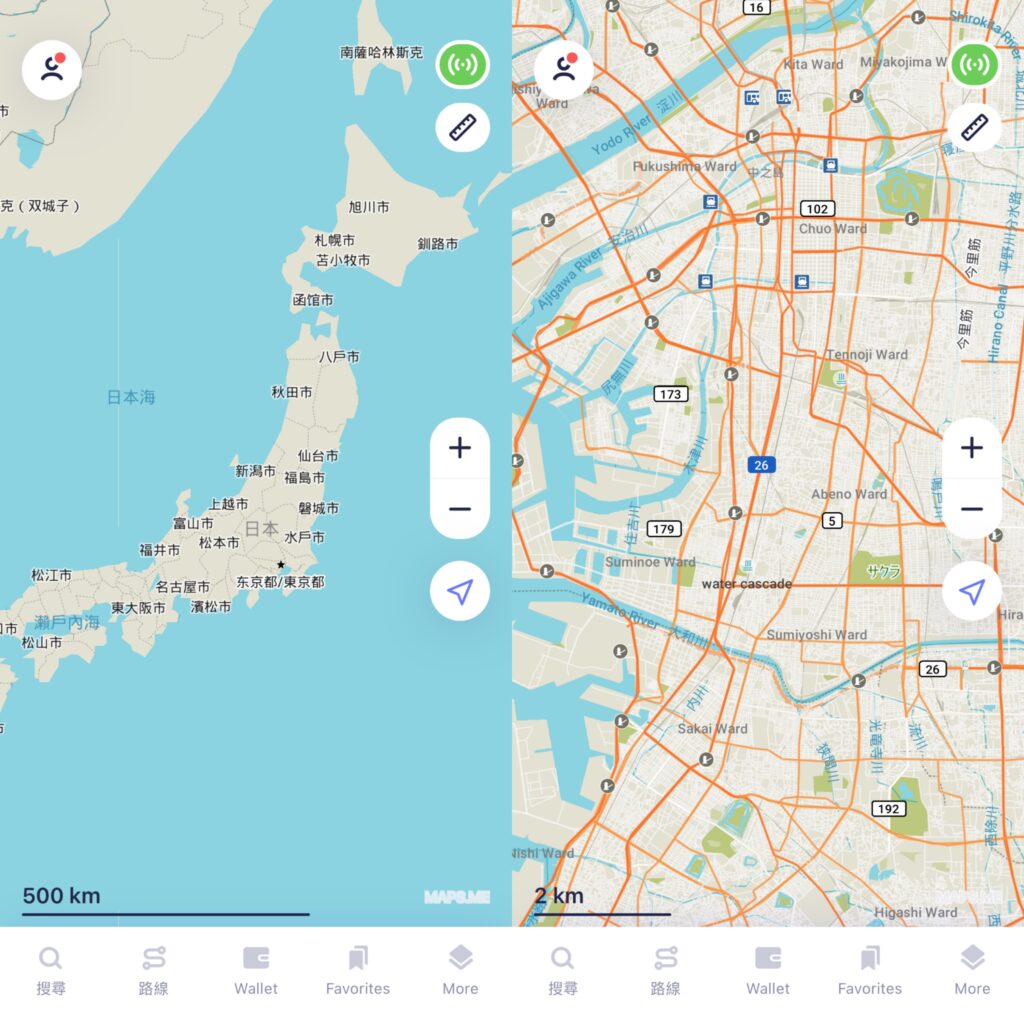Zoom in on the Osaka street map
The width and height of the screenshot is (1024, 1024).
click(x=972, y=448)
